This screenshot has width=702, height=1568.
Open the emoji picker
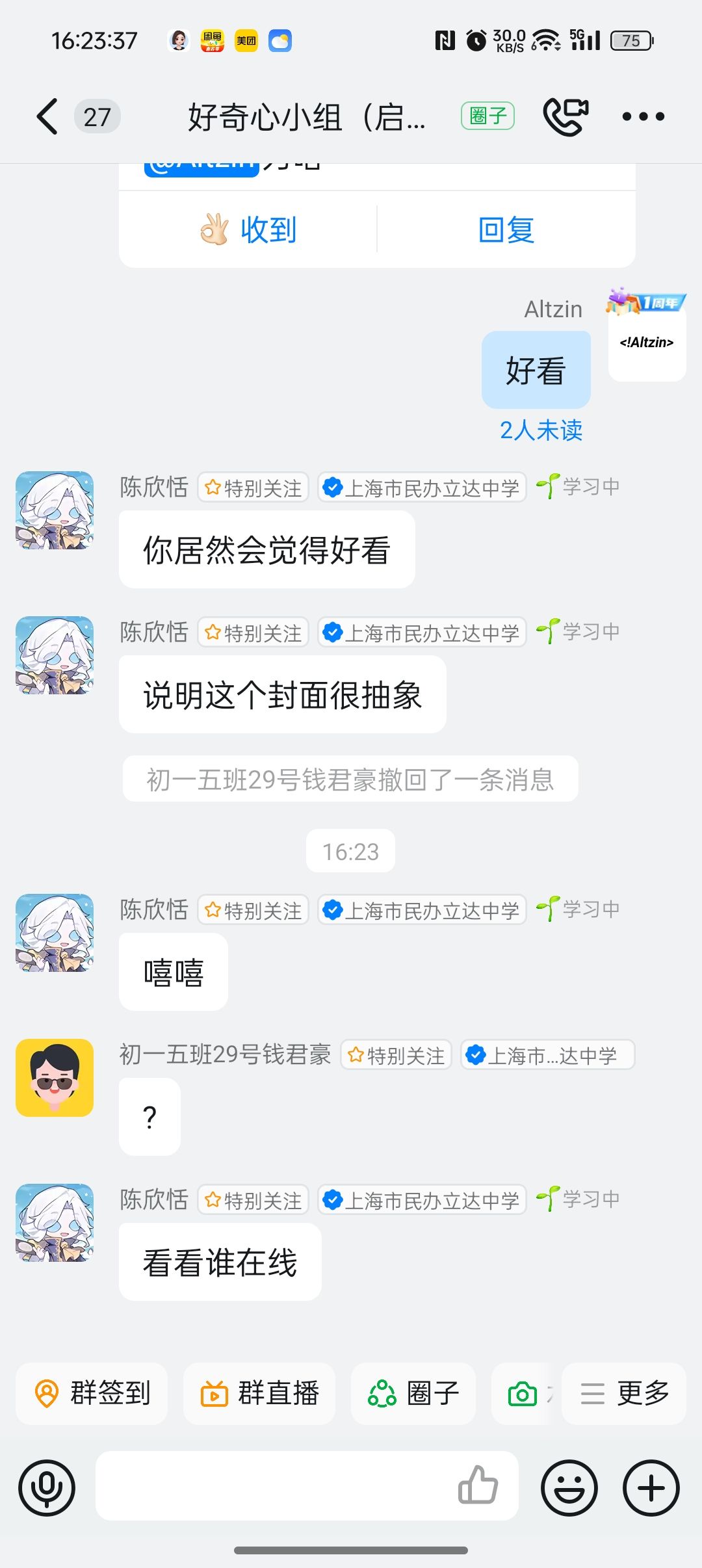[569, 1487]
